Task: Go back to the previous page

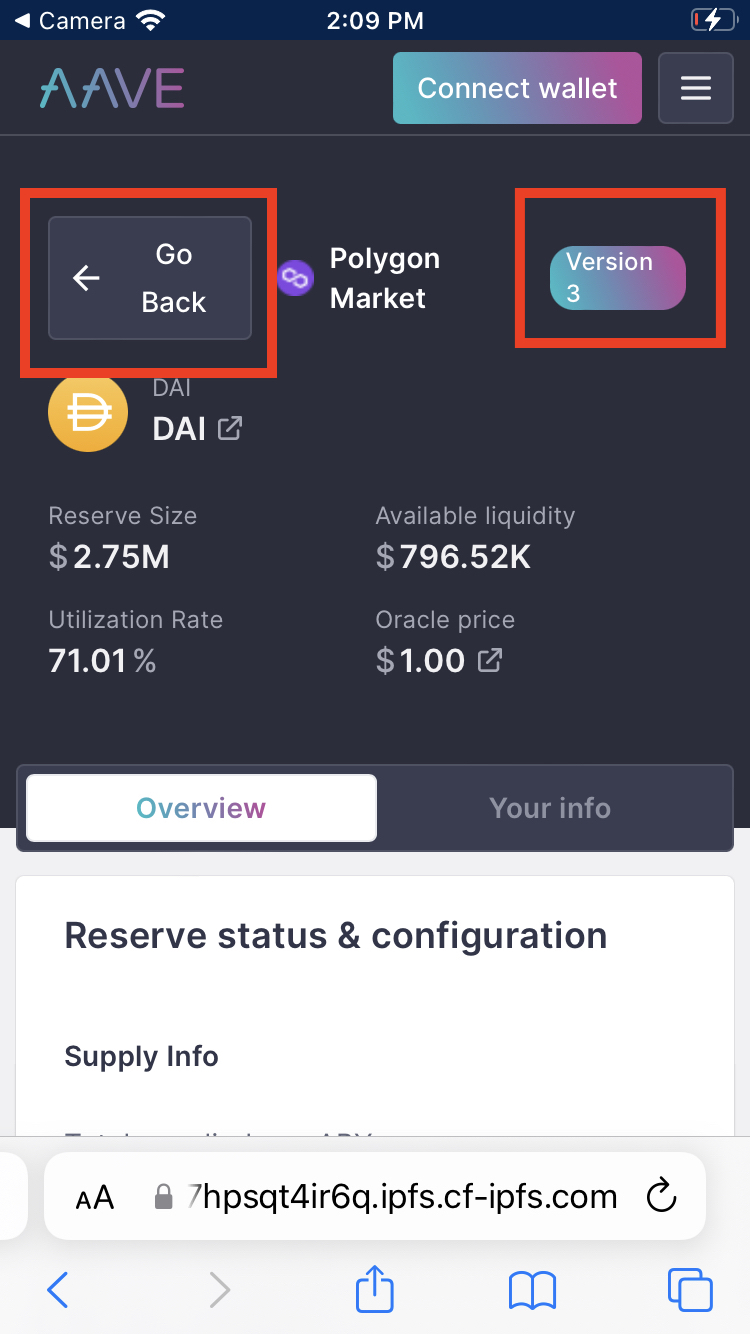Action: [150, 278]
